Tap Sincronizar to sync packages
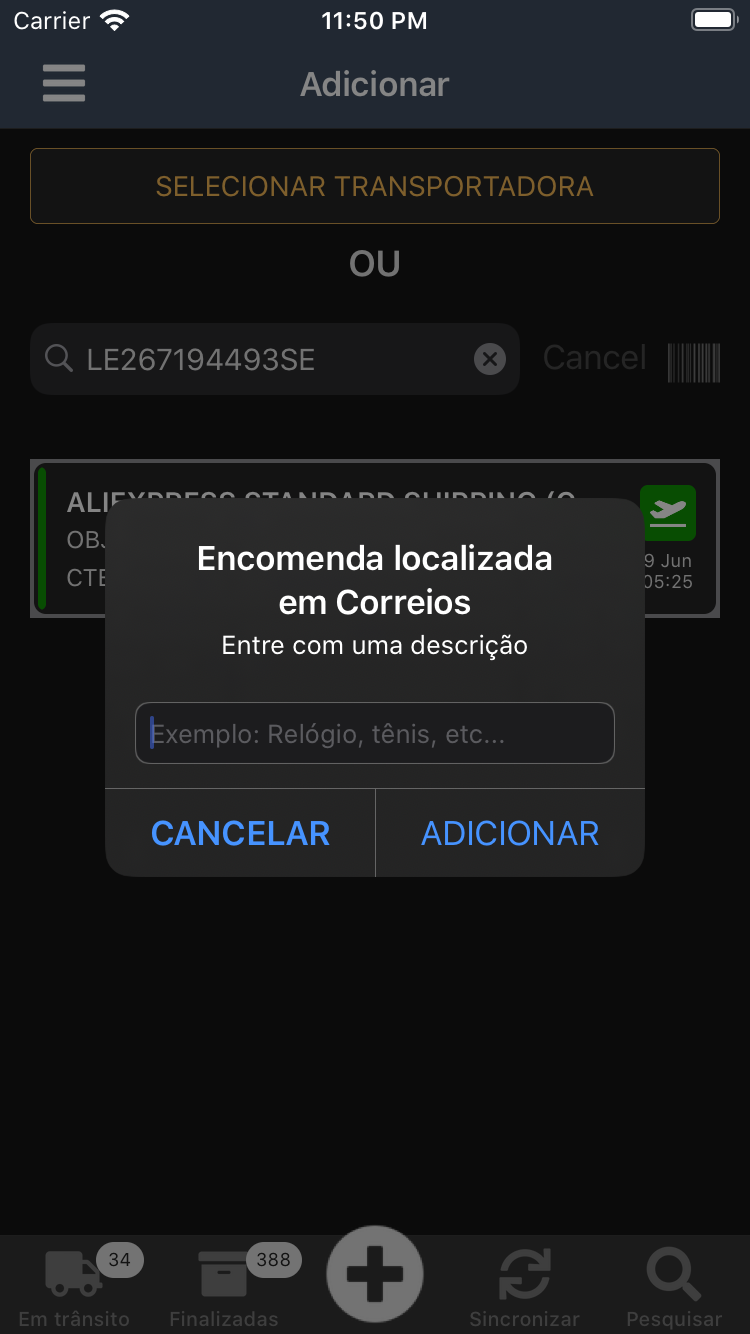Screen dimensions: 750x1334 coord(524,1287)
